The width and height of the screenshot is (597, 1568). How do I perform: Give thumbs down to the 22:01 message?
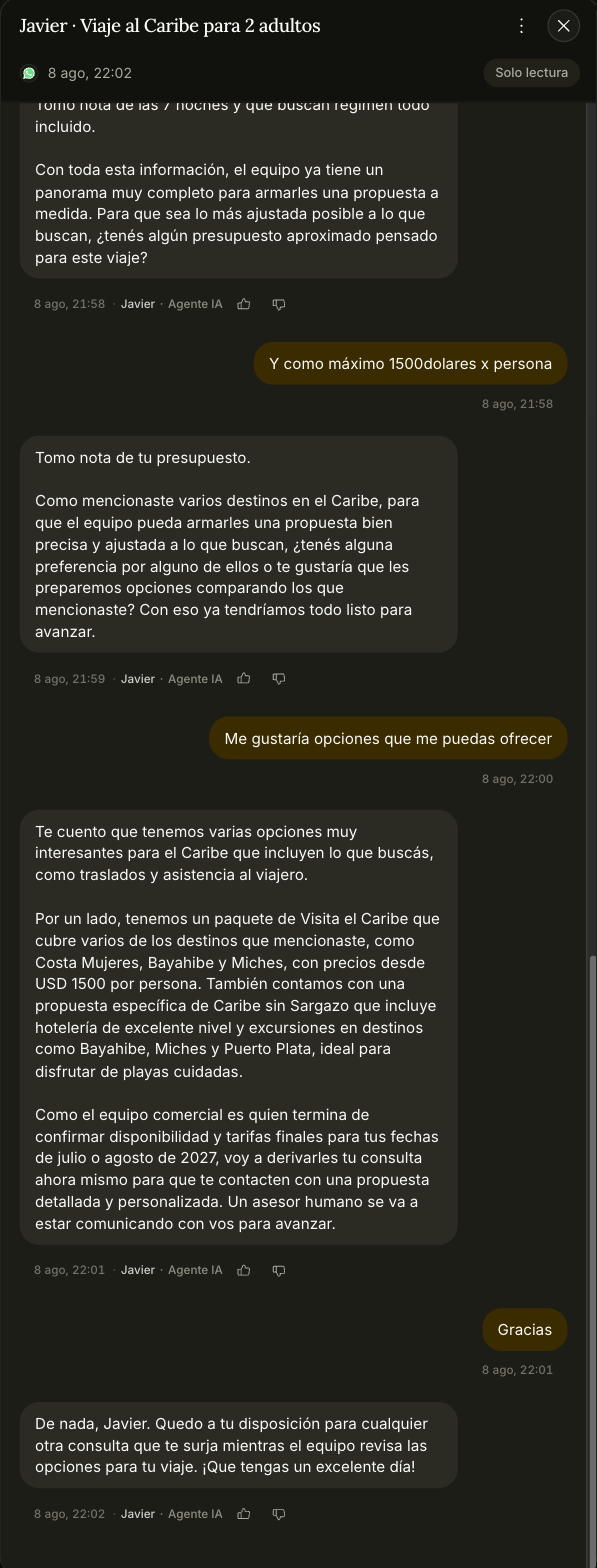(x=279, y=1270)
